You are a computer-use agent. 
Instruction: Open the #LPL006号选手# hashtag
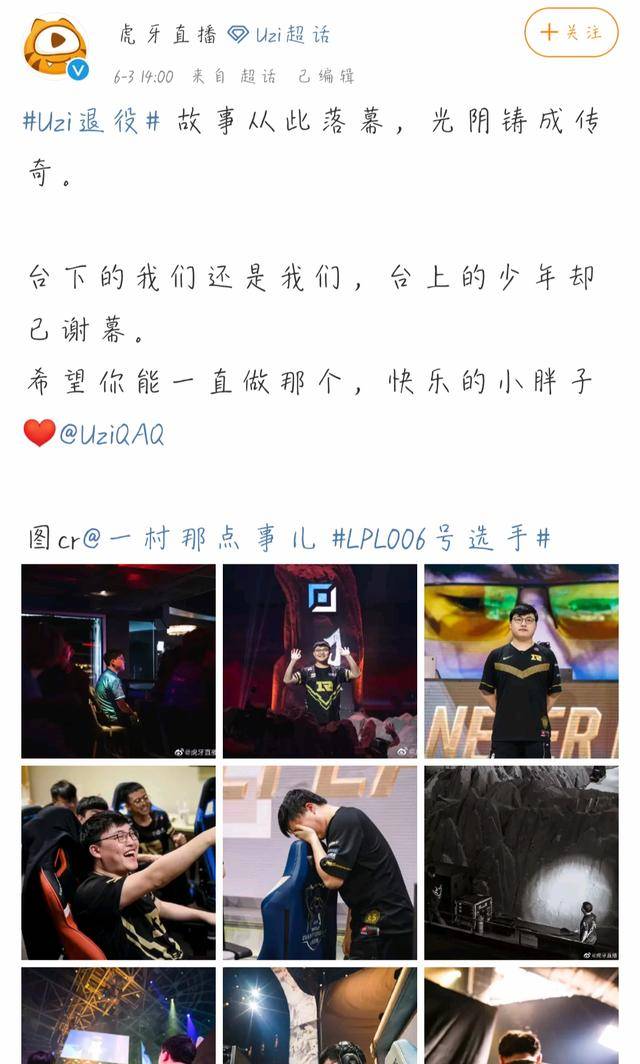tap(440, 539)
